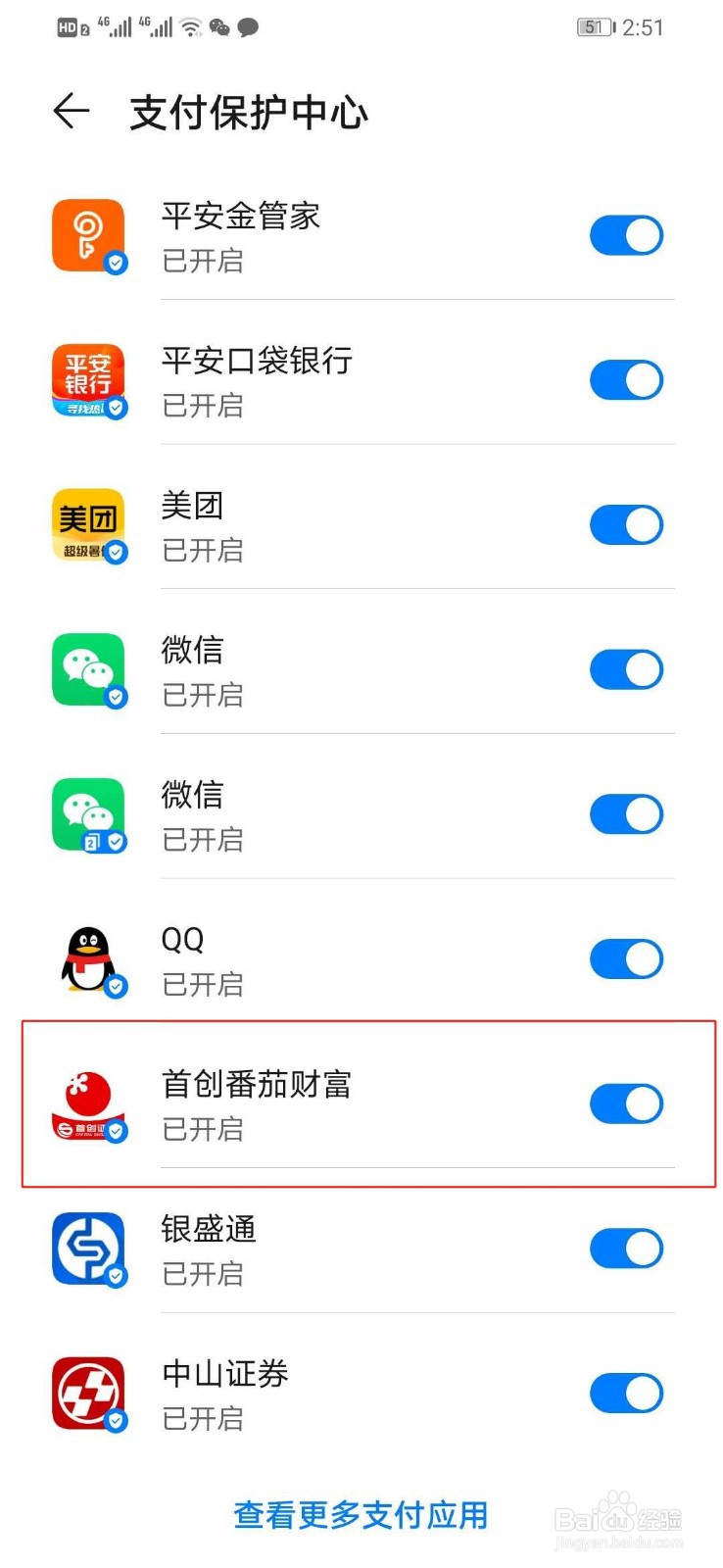Open the 平安金管家 app icon
The image size is (723, 1568).
[x=88, y=235]
